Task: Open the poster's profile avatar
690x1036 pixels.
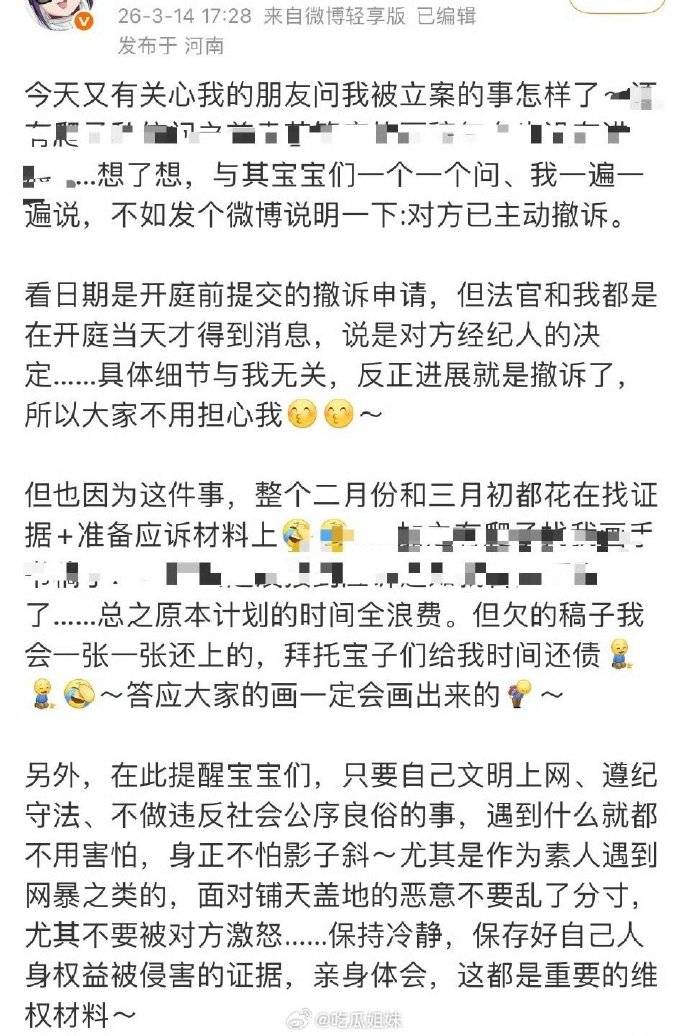Action: (61, 13)
